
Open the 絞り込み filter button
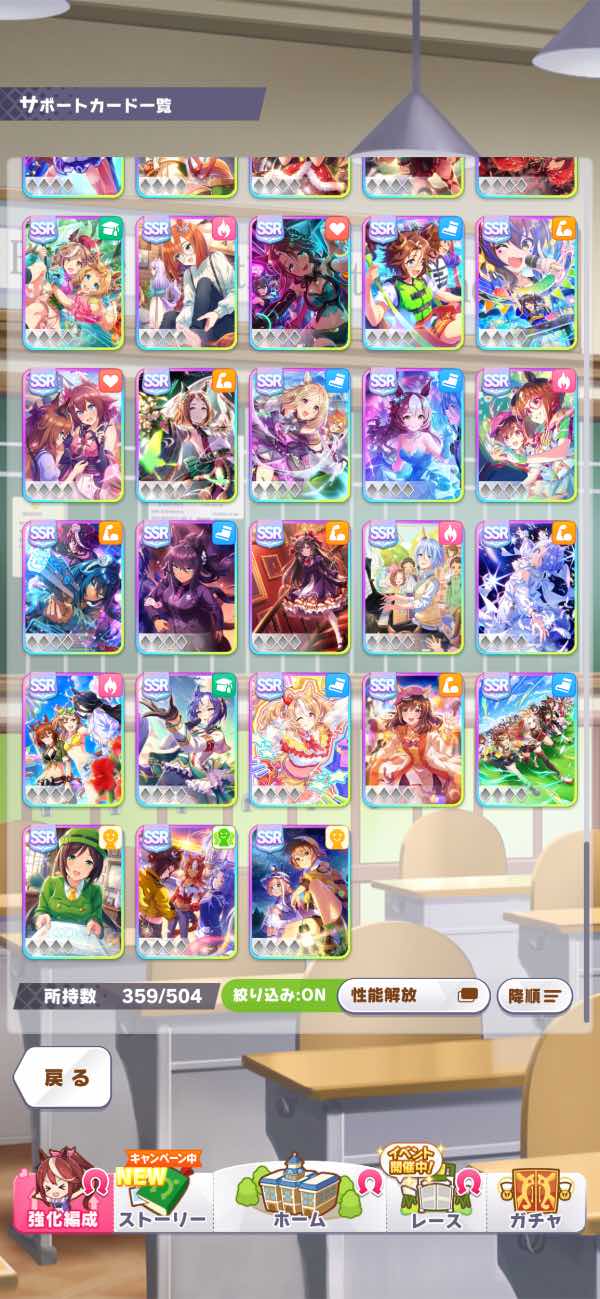tap(278, 996)
